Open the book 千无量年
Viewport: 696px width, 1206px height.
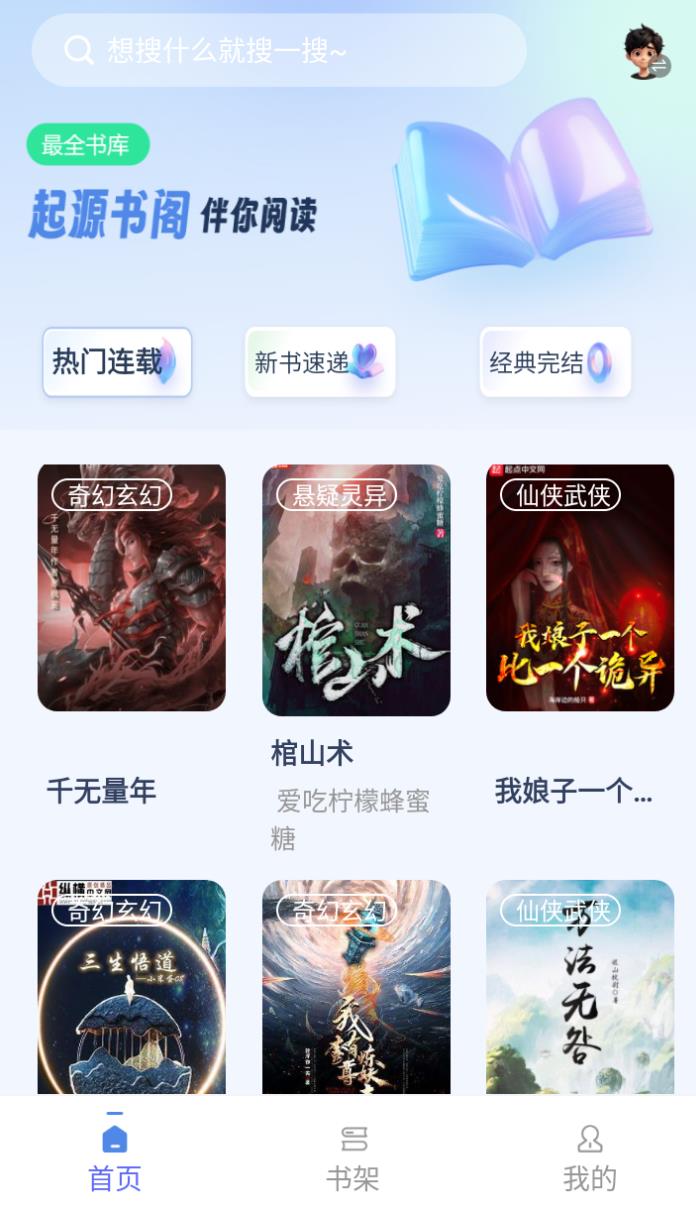tap(131, 588)
